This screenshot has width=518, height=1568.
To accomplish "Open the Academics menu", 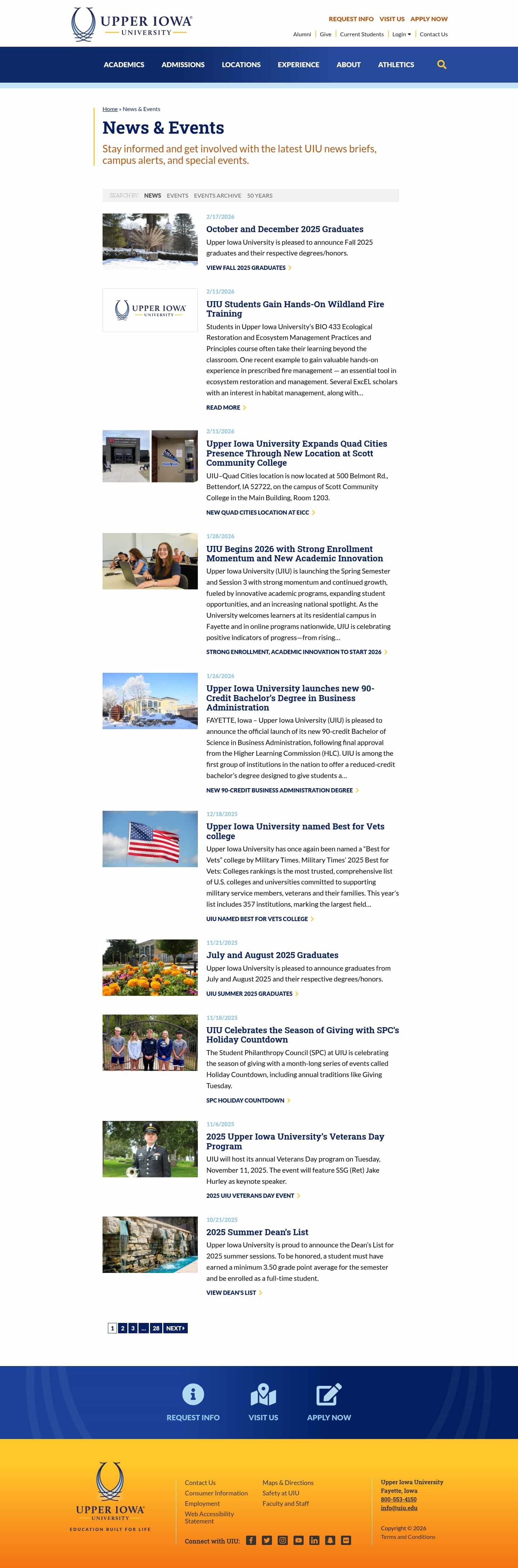I will (124, 65).
